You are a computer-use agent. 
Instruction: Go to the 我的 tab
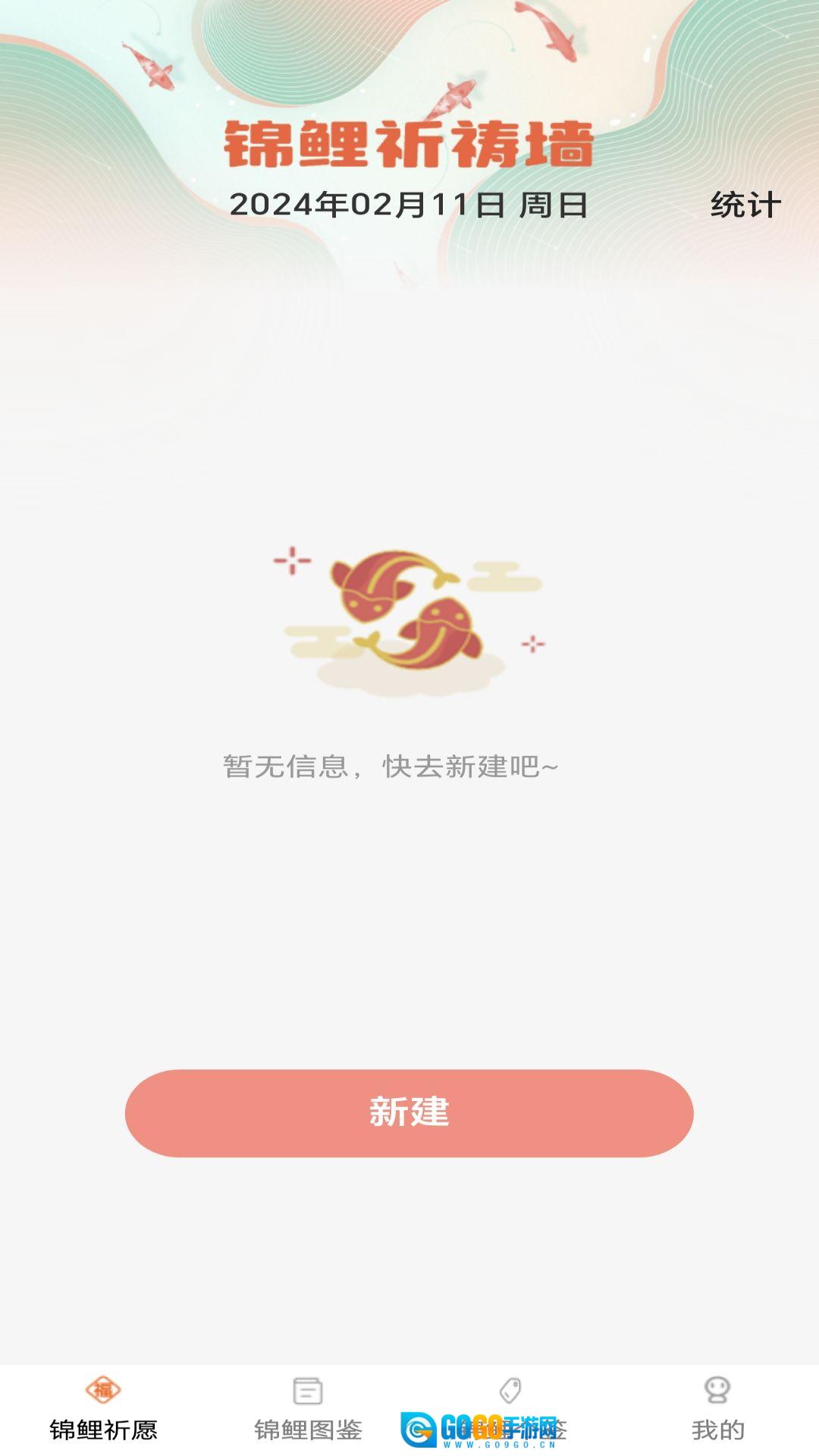click(717, 1409)
